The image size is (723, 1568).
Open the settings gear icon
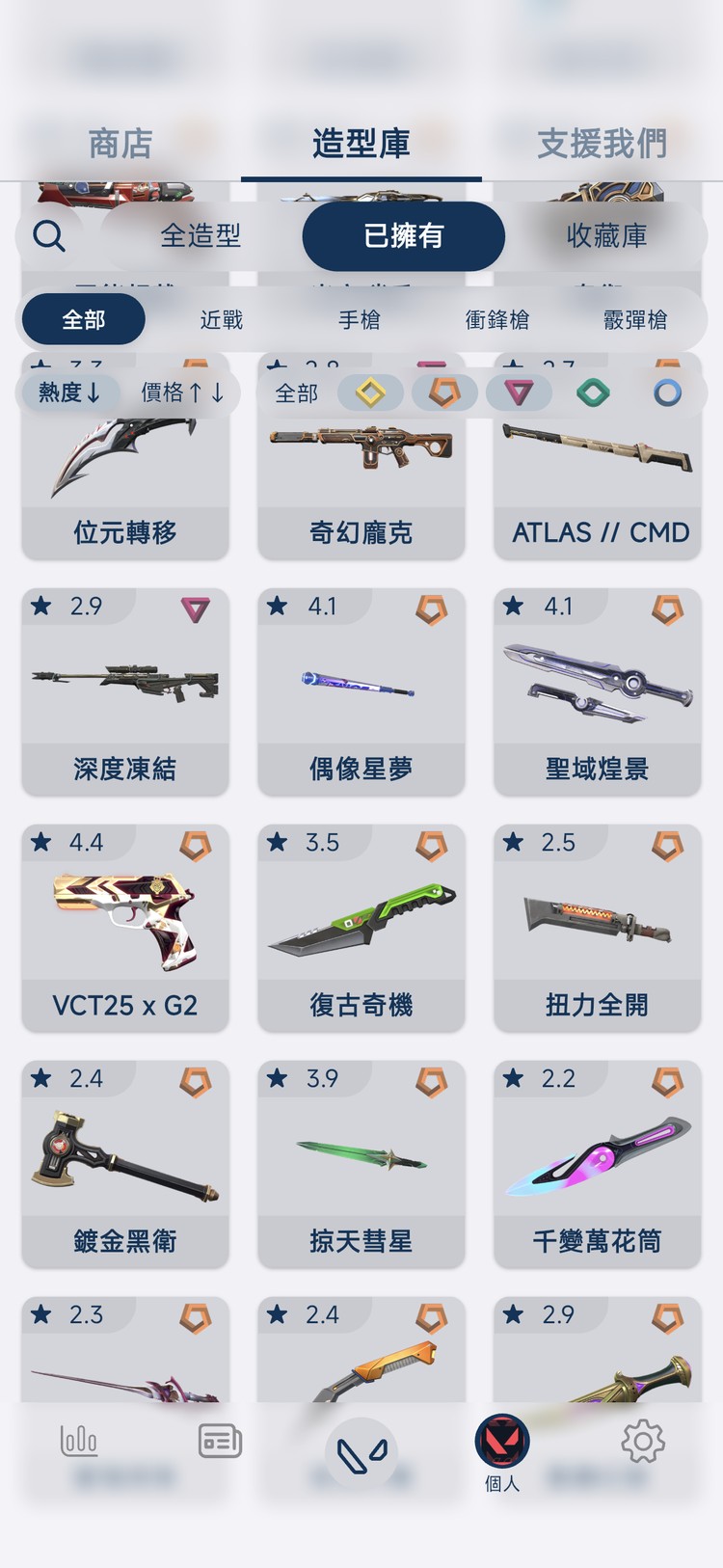[641, 1443]
